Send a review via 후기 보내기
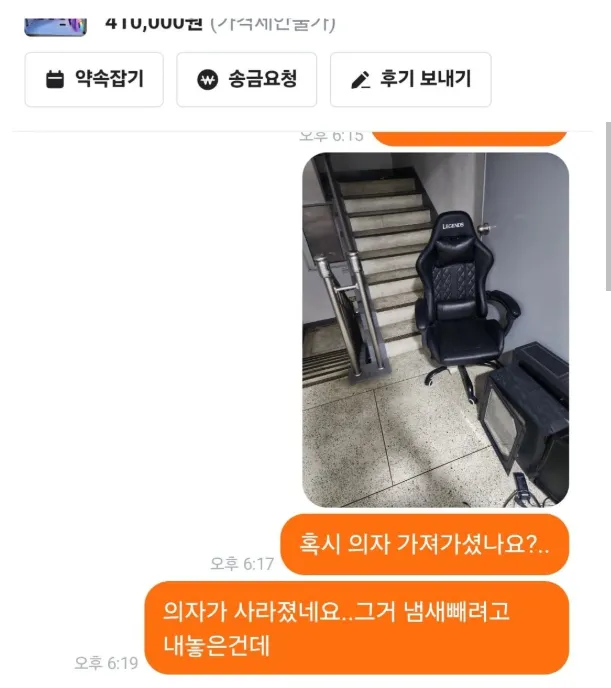This screenshot has width=611, height=688. 410,80
